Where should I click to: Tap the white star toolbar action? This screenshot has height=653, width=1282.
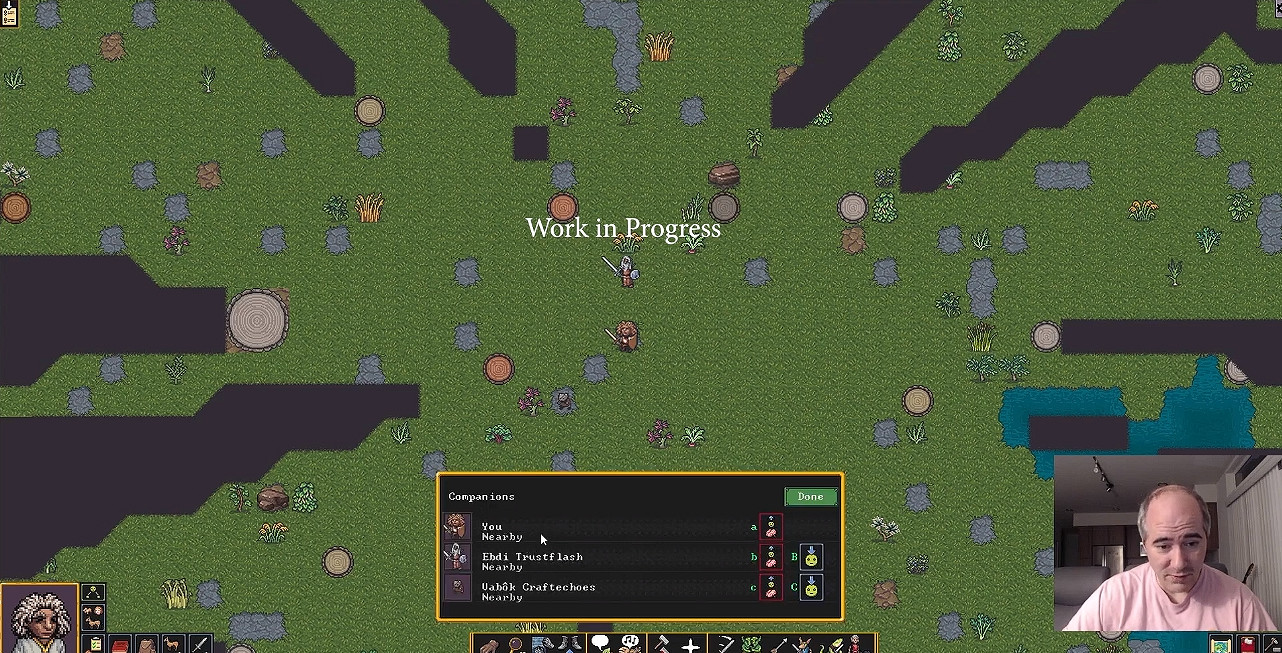pyautogui.click(x=690, y=645)
